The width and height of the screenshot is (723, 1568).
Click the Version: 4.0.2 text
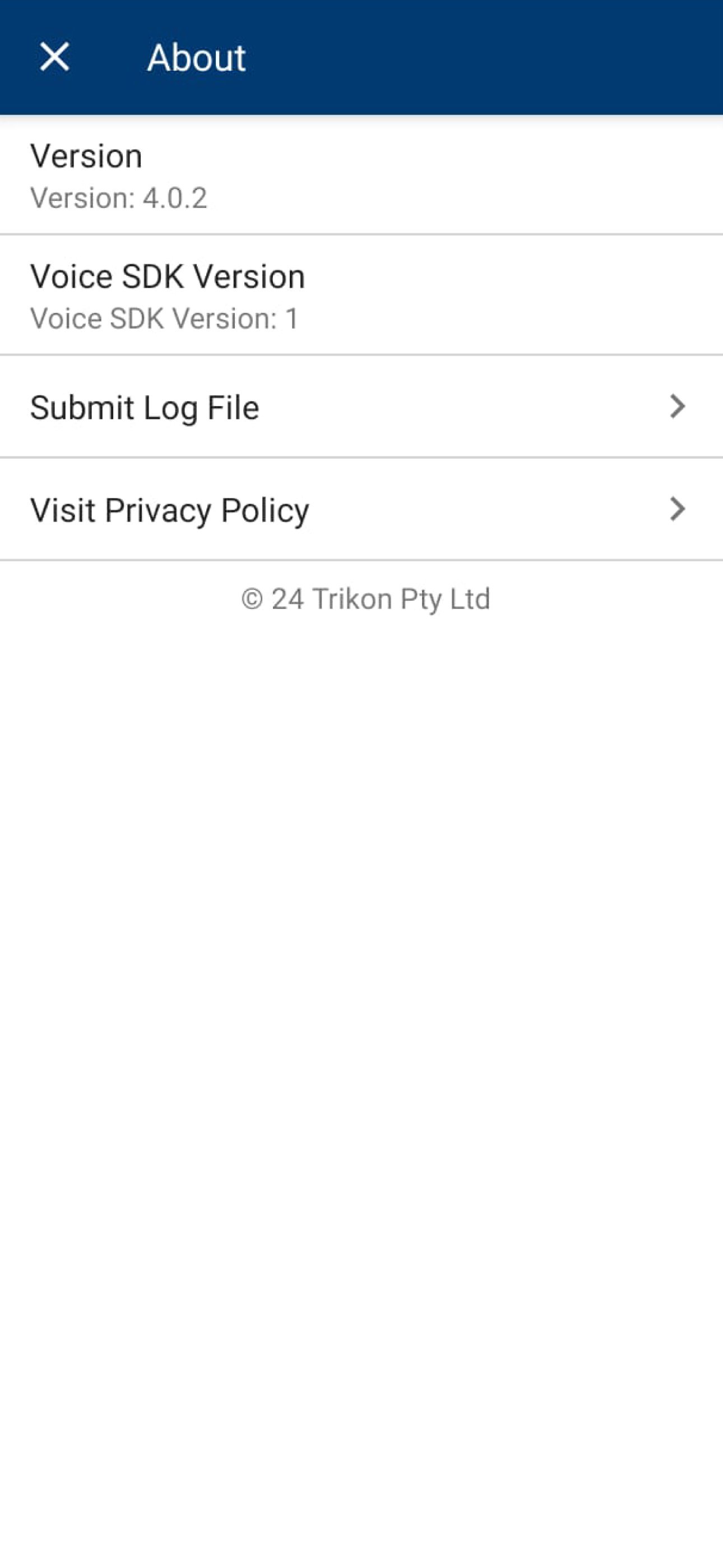point(119,197)
